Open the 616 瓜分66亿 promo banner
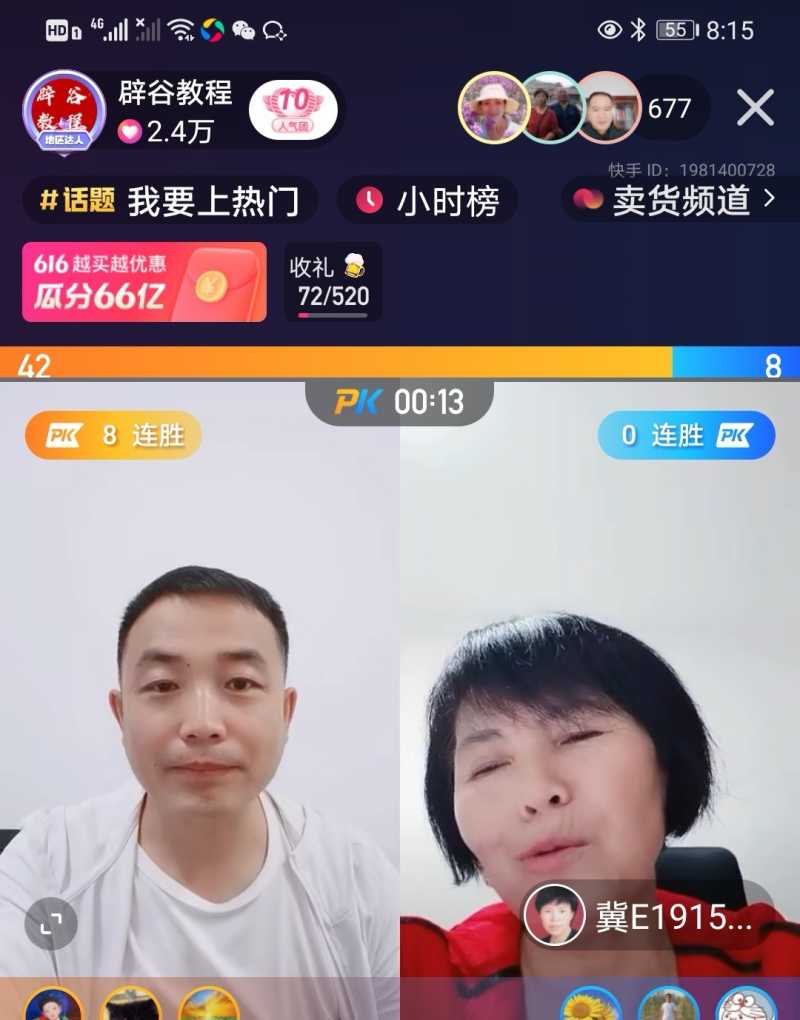Viewport: 800px width, 1020px height. pyautogui.click(x=144, y=282)
